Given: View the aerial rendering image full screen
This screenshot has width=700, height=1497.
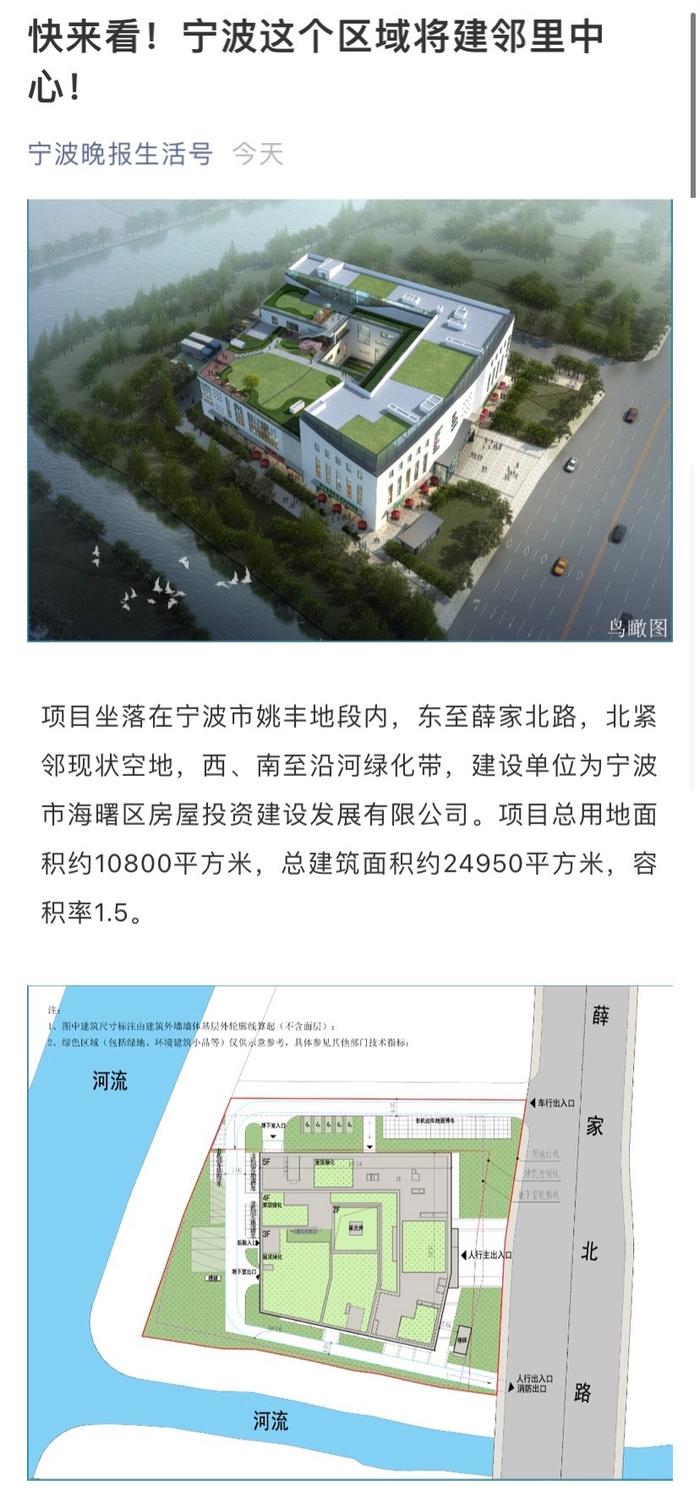Looking at the screenshot, I should [x=349, y=420].
